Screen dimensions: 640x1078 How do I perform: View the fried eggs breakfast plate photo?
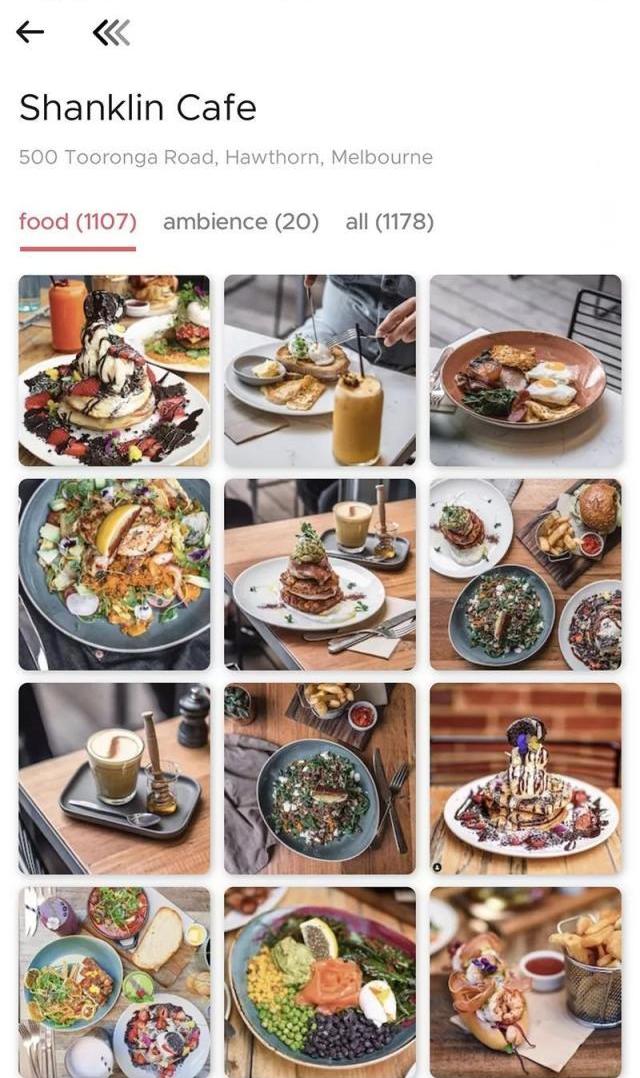(x=525, y=370)
